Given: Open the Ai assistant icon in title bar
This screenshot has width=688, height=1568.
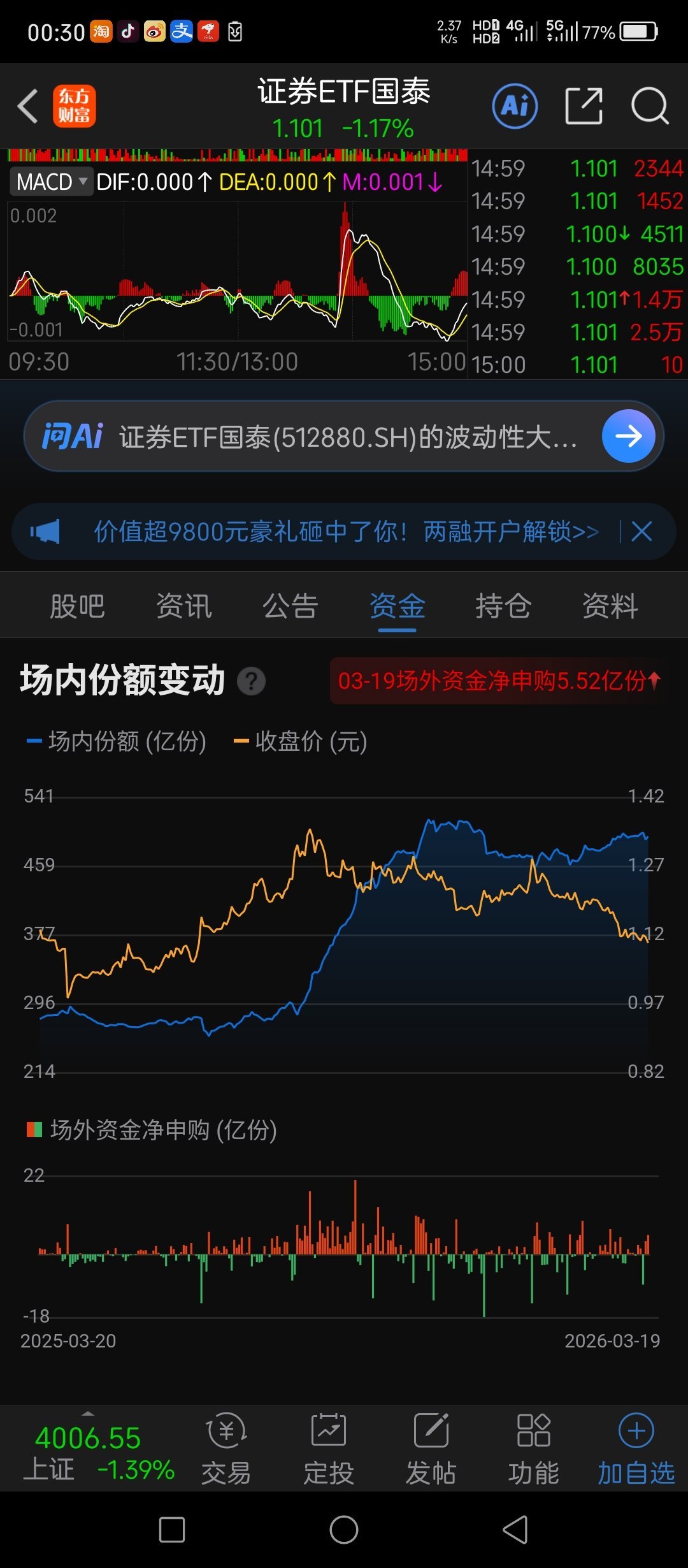Looking at the screenshot, I should click(x=515, y=105).
